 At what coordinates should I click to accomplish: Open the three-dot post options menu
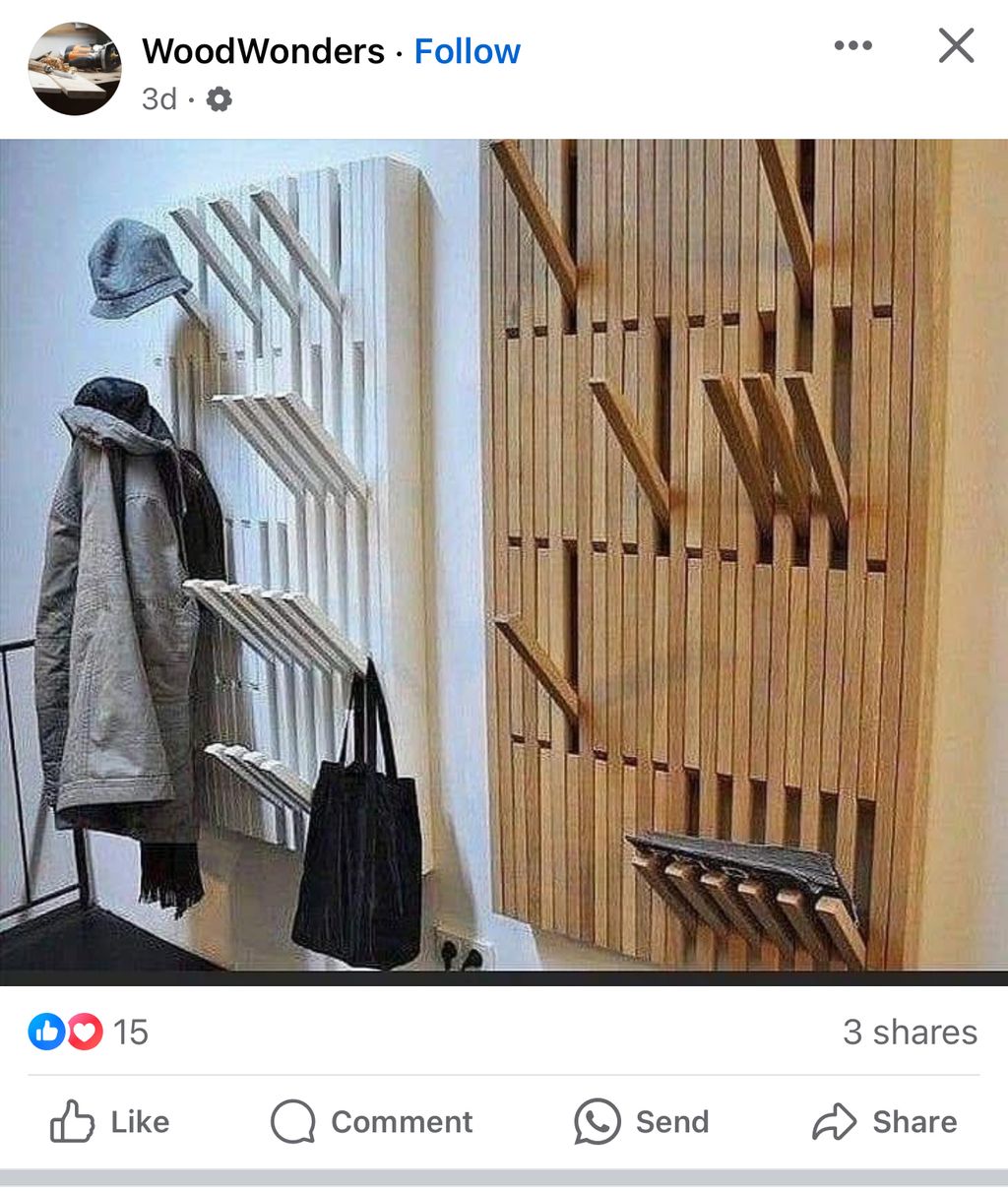pyautogui.click(x=852, y=45)
